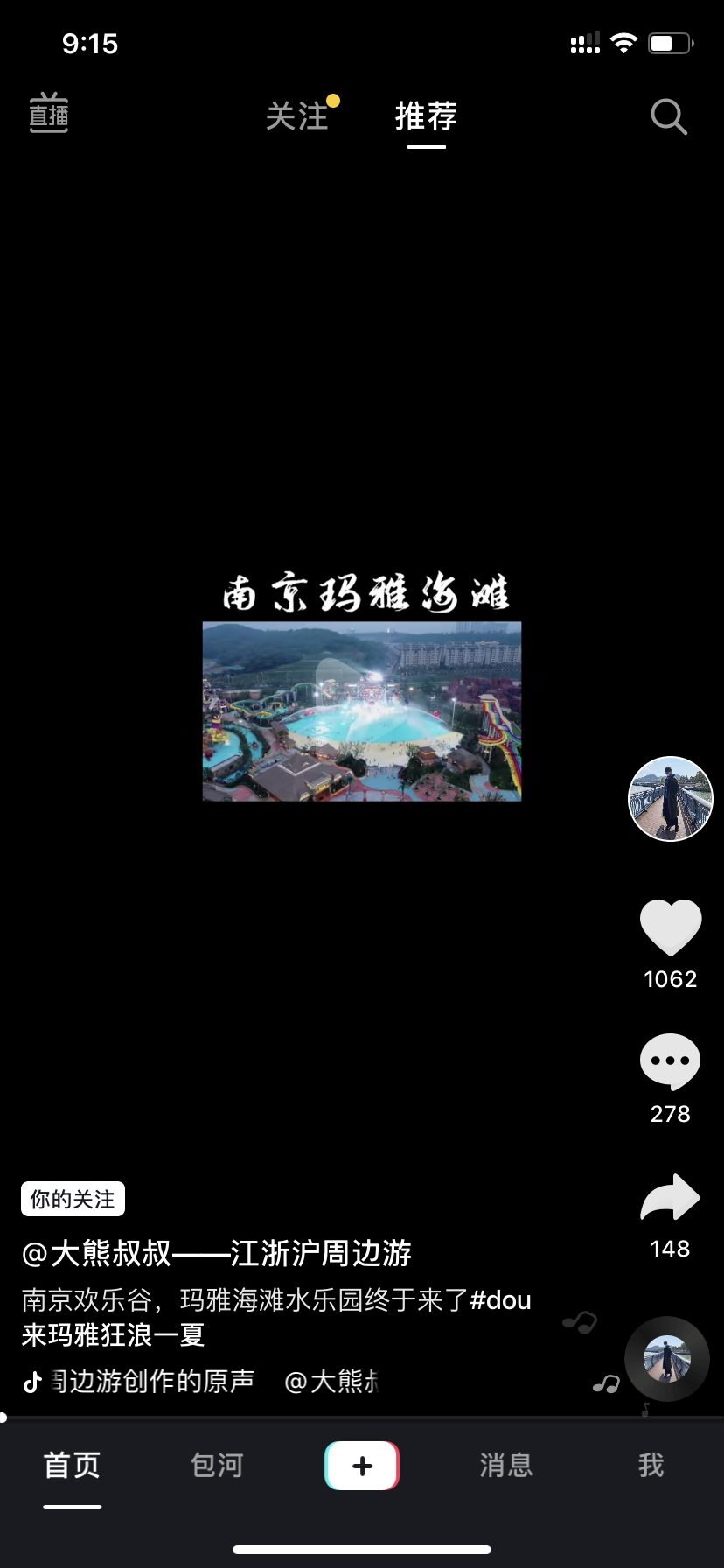This screenshot has height=1568, width=724.
Task: Open the spinning music disc
Action: [667, 1359]
